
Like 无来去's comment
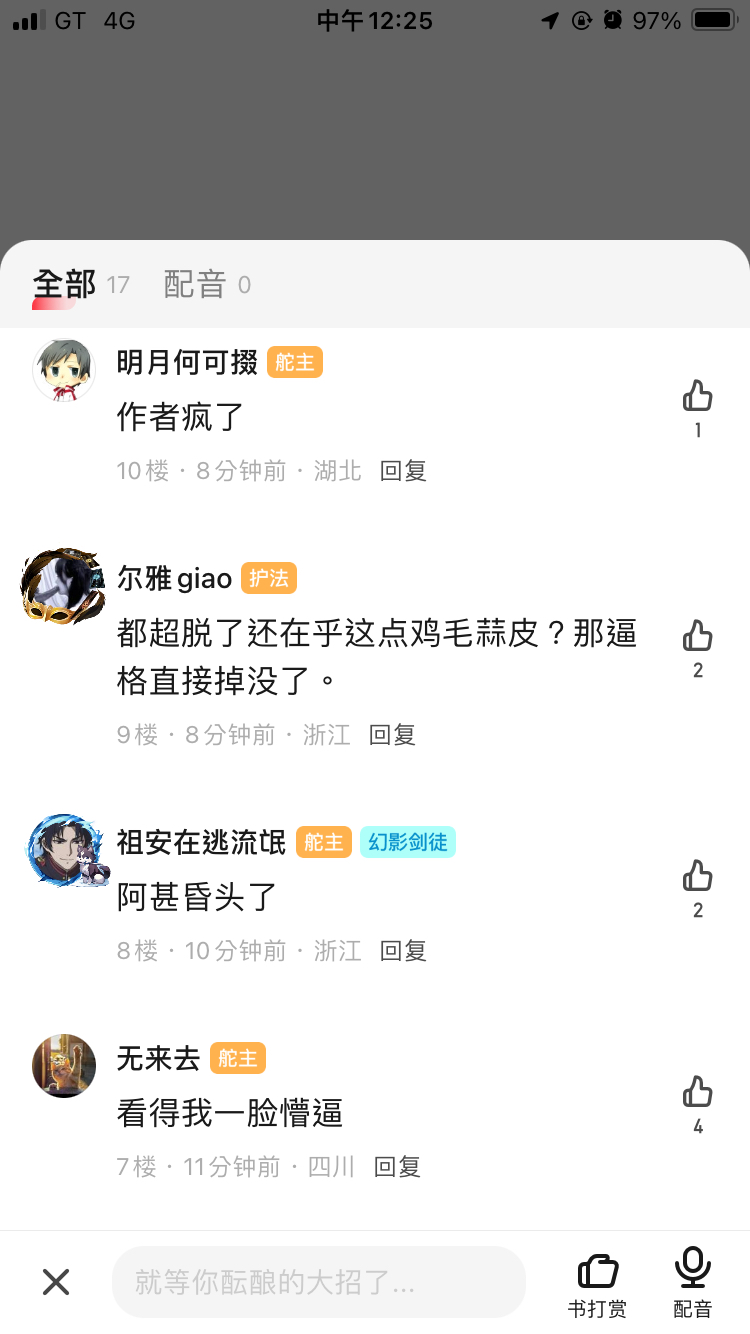697,1092
